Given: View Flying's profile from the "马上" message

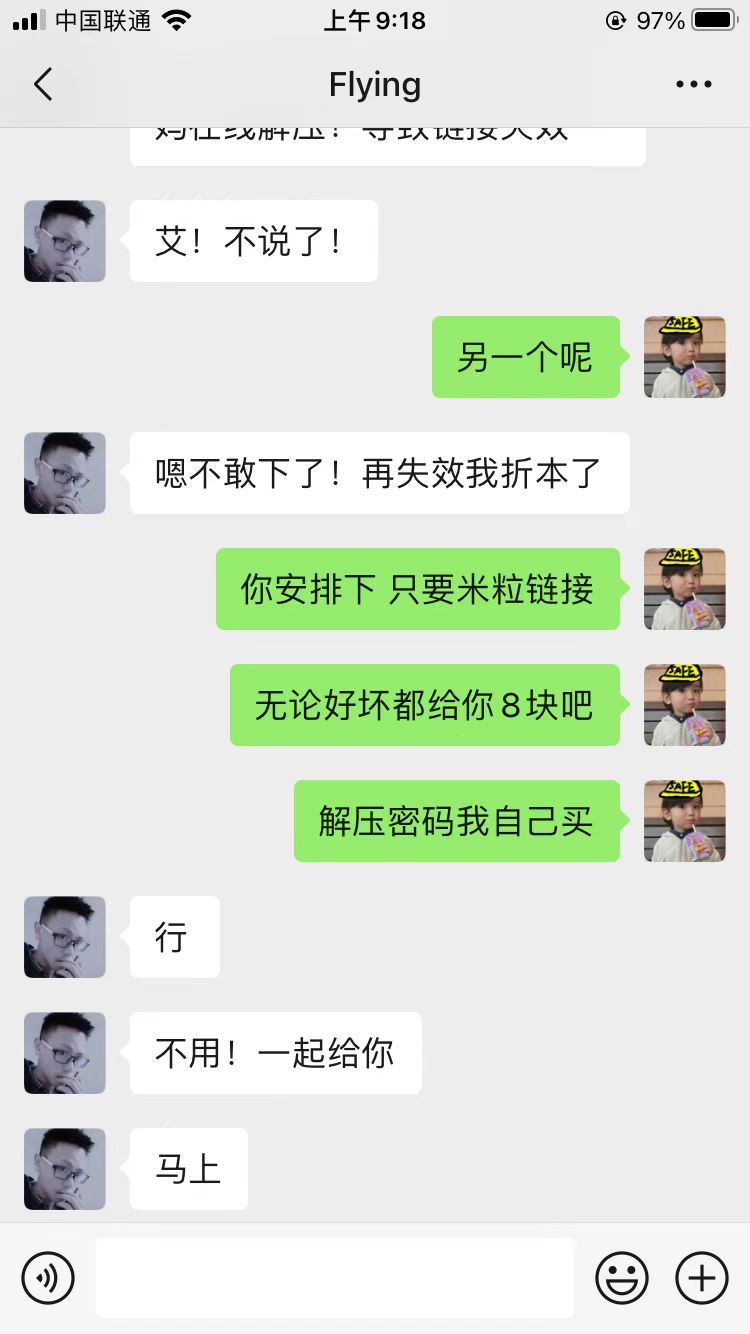Looking at the screenshot, I should pos(65,1169).
